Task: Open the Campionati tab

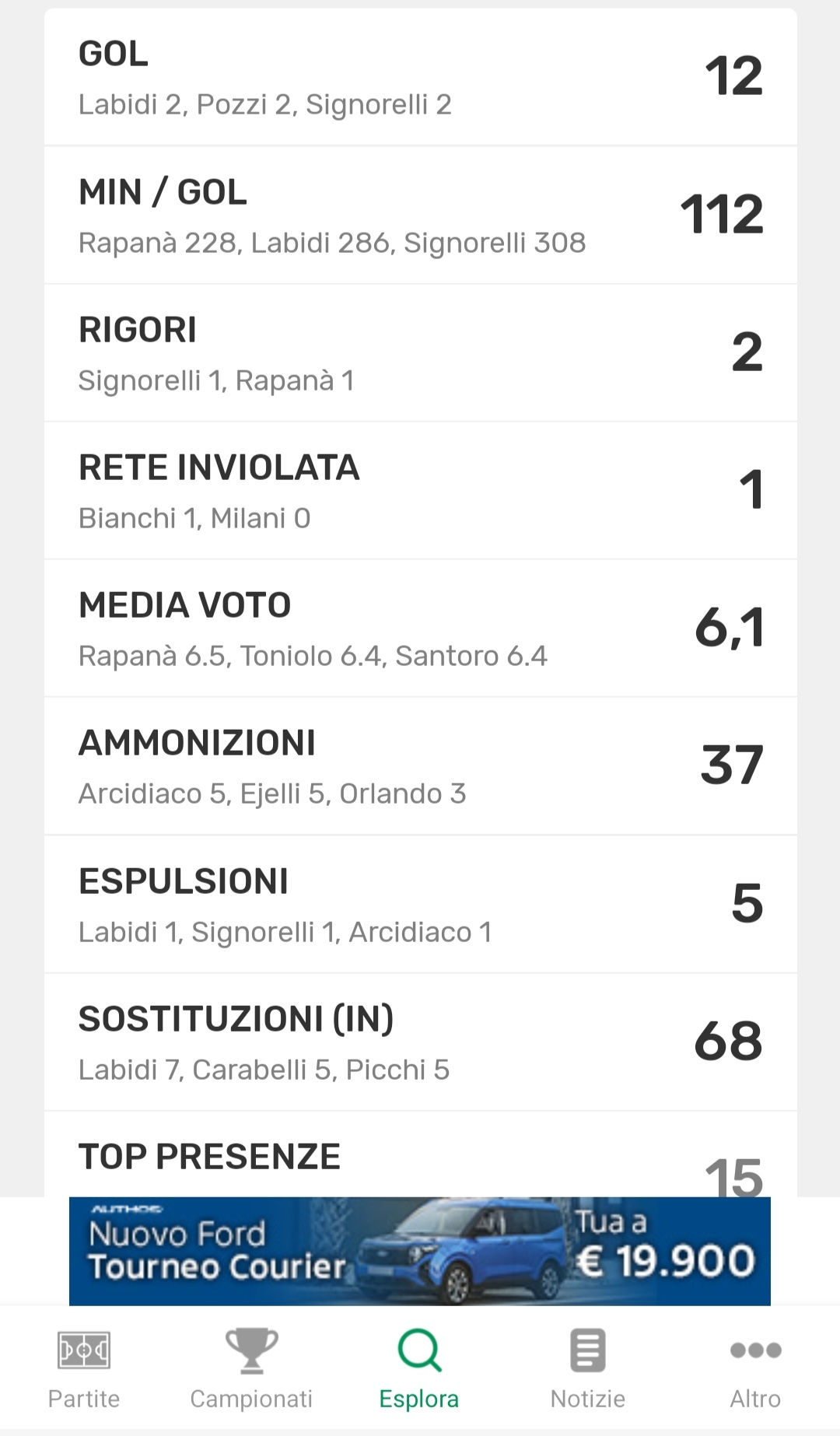Action: [x=251, y=1370]
